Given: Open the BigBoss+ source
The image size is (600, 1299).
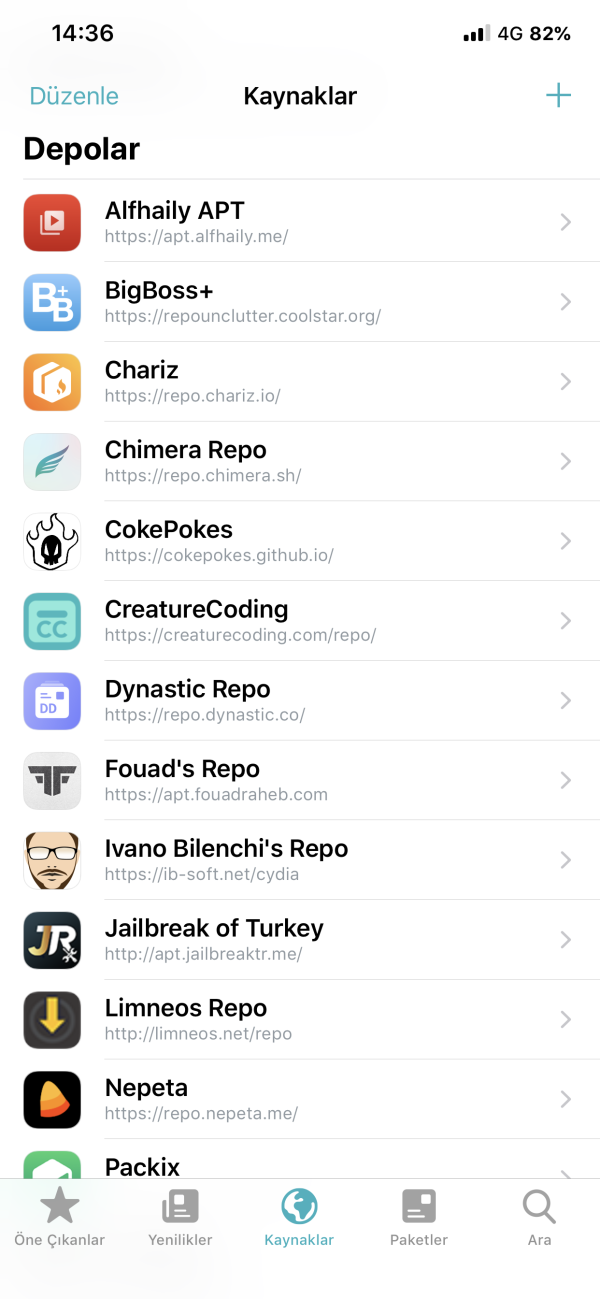Looking at the screenshot, I should click(300, 302).
